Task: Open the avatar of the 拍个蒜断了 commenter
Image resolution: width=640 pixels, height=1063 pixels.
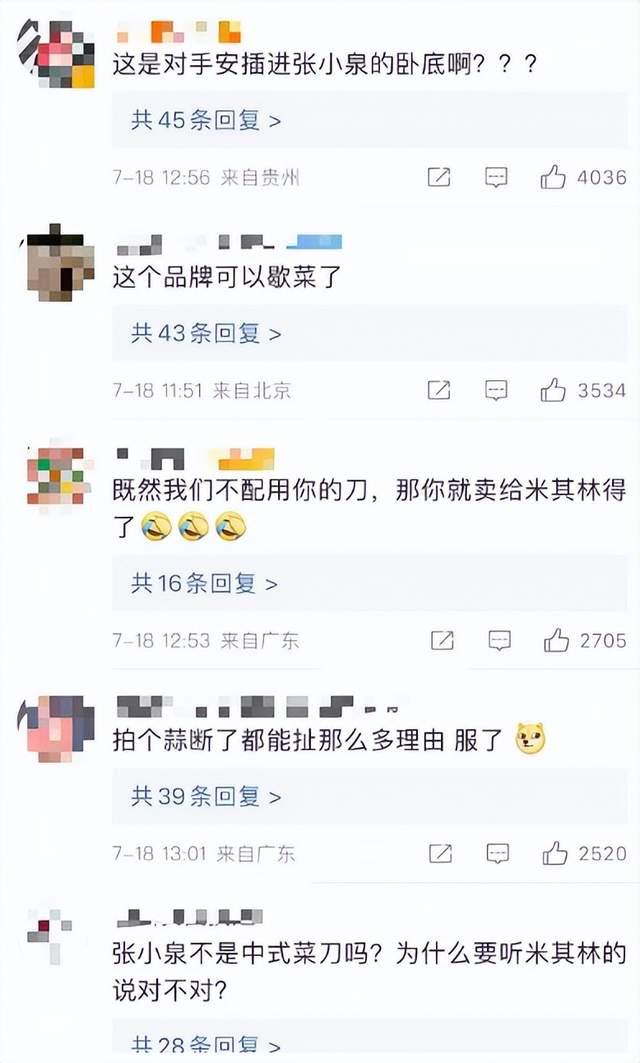Action: click(56, 729)
